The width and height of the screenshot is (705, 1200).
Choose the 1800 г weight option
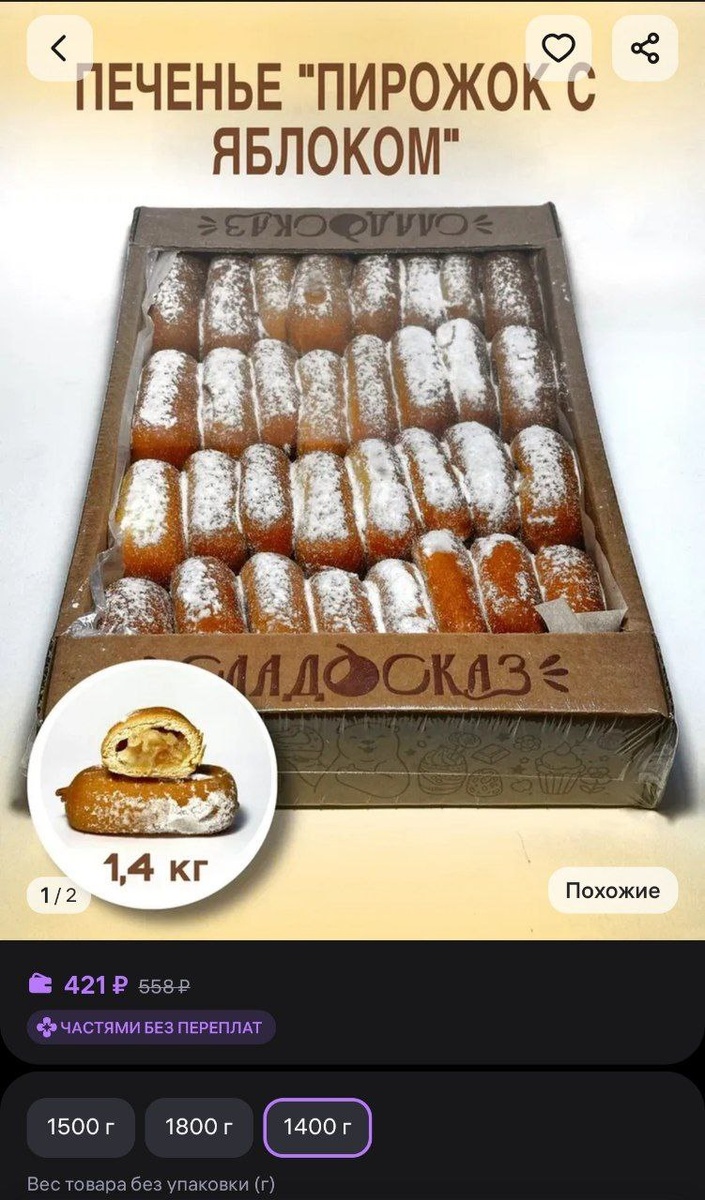(x=200, y=1127)
